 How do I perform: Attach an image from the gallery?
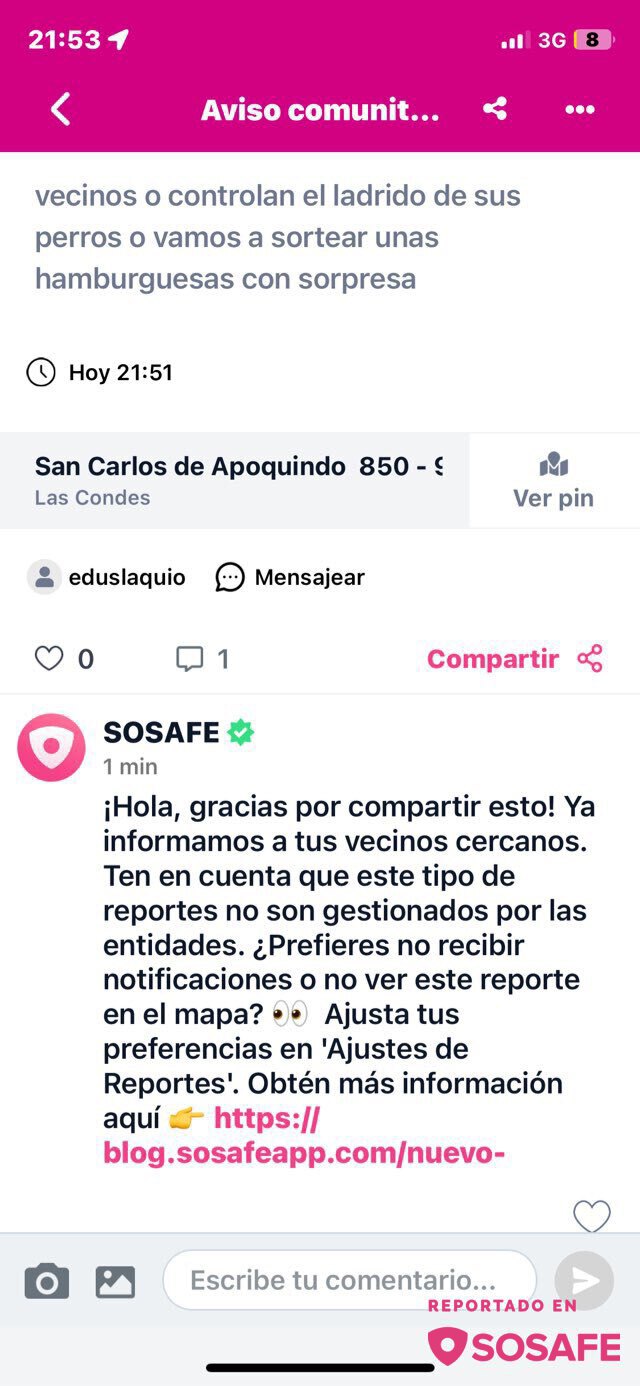coord(115,1281)
